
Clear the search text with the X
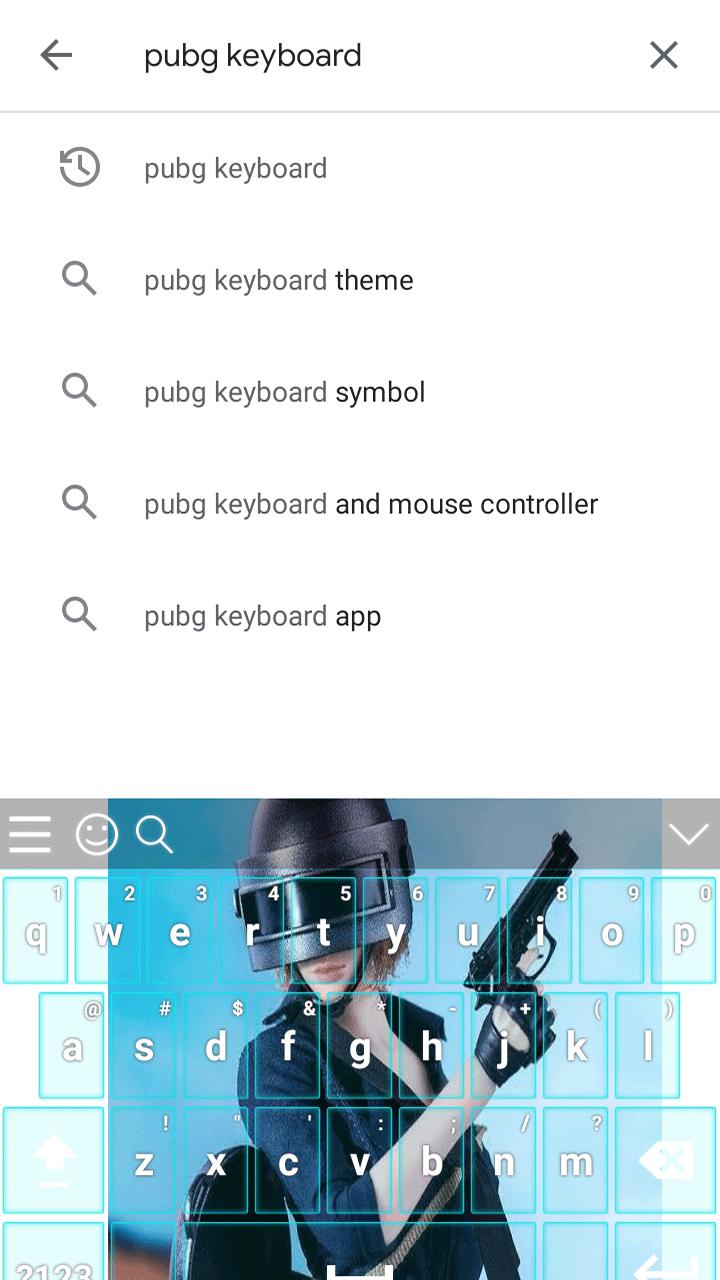[664, 55]
